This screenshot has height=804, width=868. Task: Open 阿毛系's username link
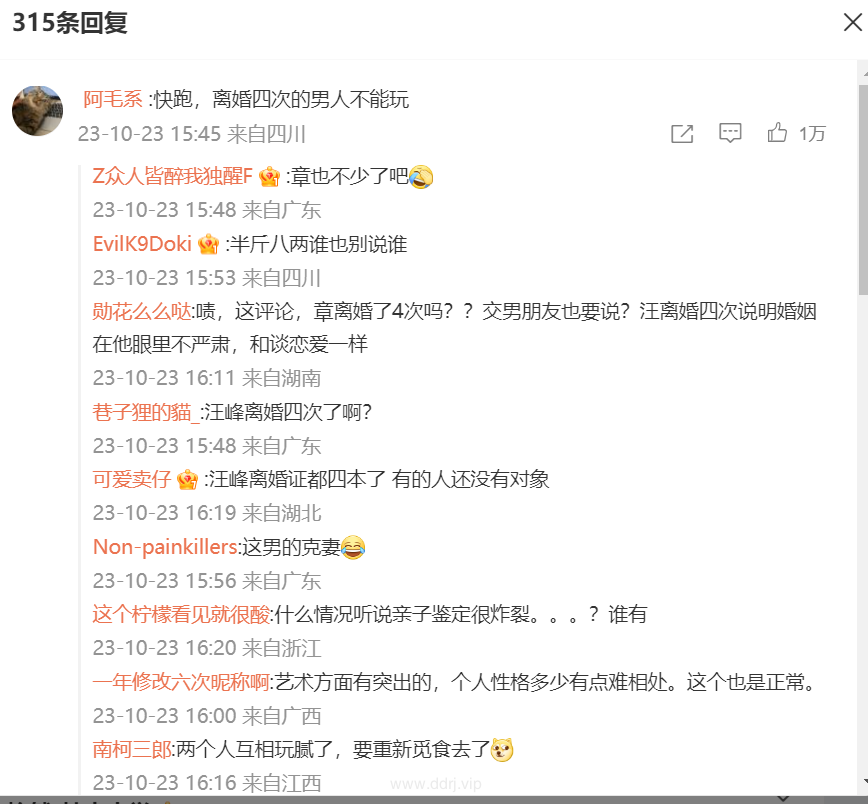[x=112, y=100]
